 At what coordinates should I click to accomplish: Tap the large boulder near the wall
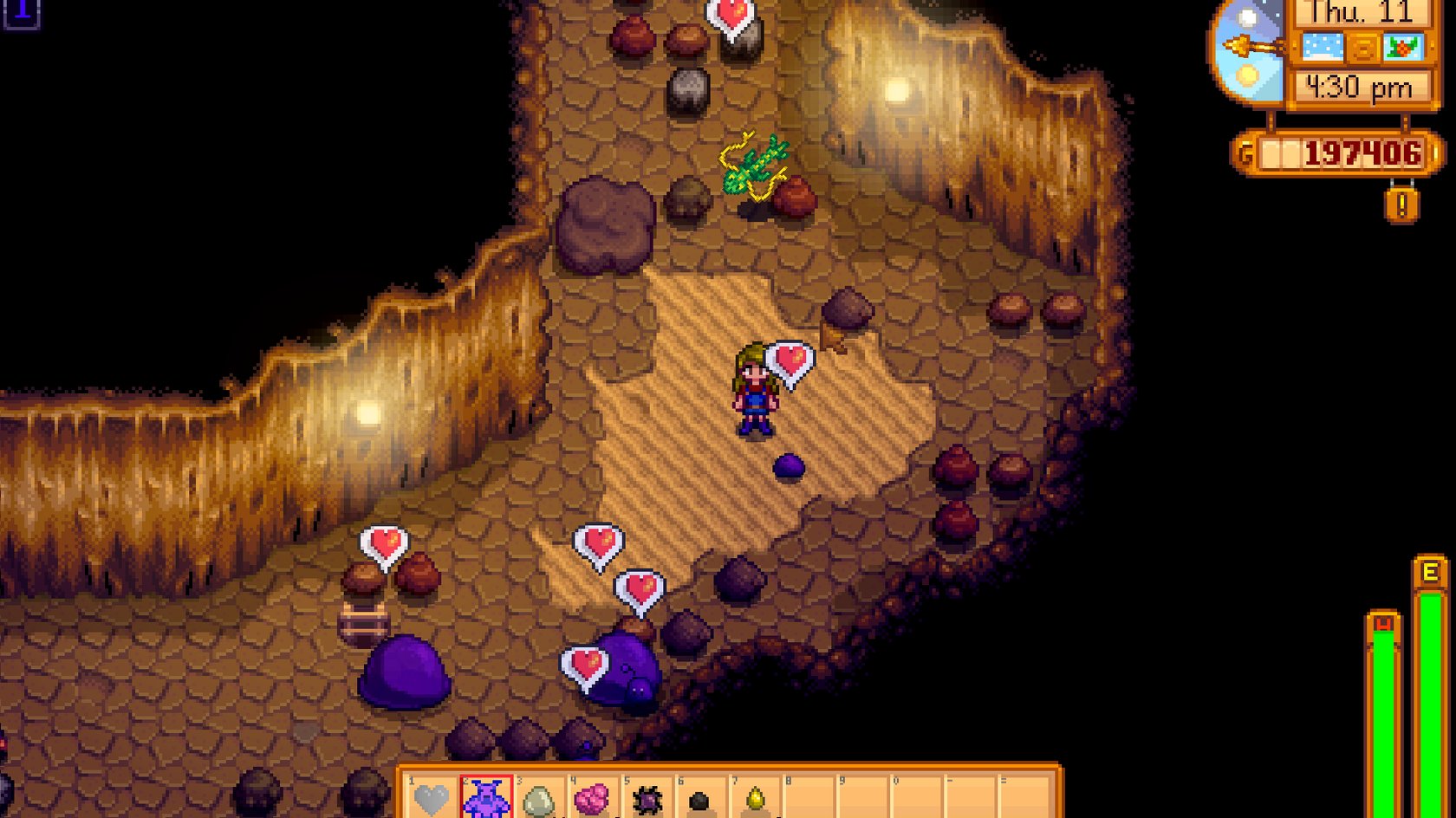click(x=605, y=224)
